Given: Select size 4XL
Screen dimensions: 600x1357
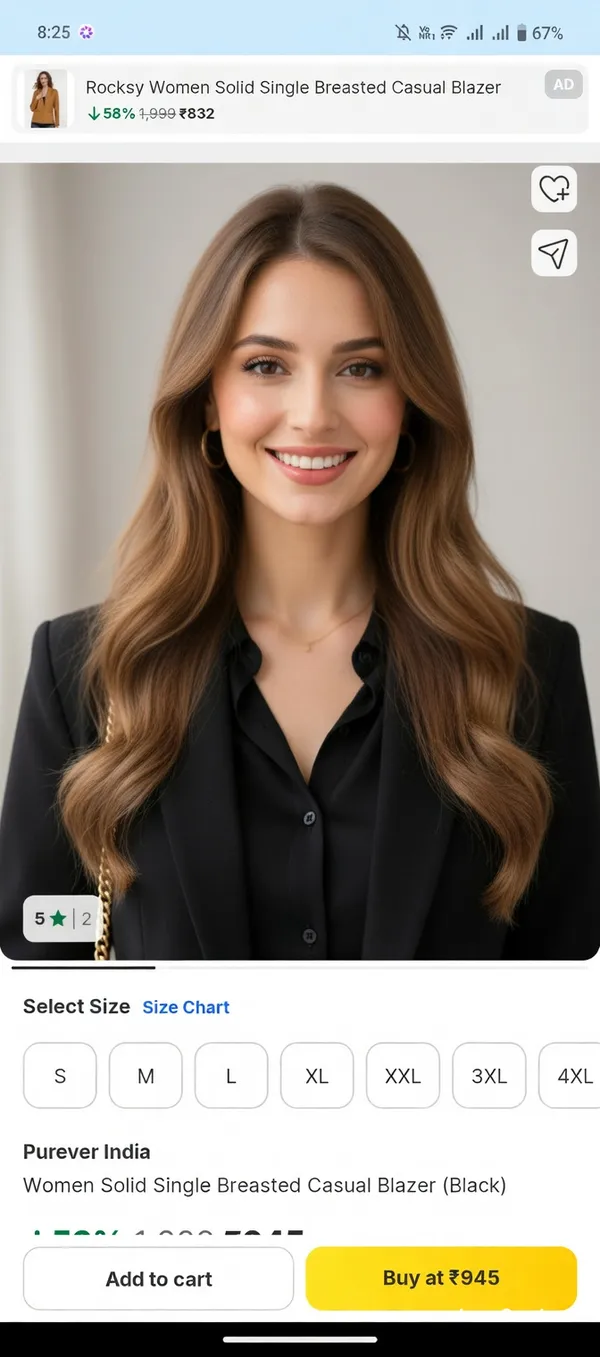Looking at the screenshot, I should pyautogui.click(x=572, y=1076).
